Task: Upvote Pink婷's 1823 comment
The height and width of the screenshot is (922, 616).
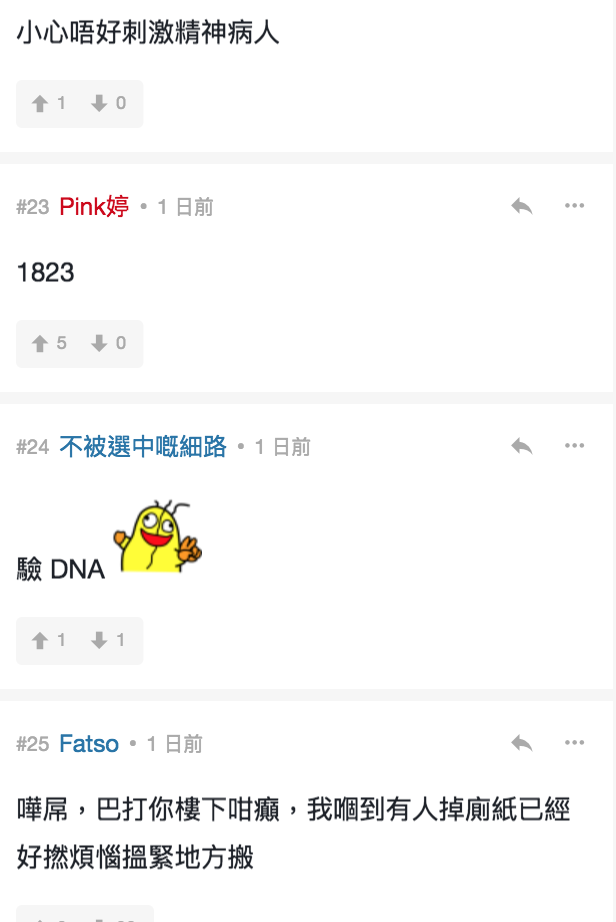Action: pyautogui.click(x=48, y=344)
